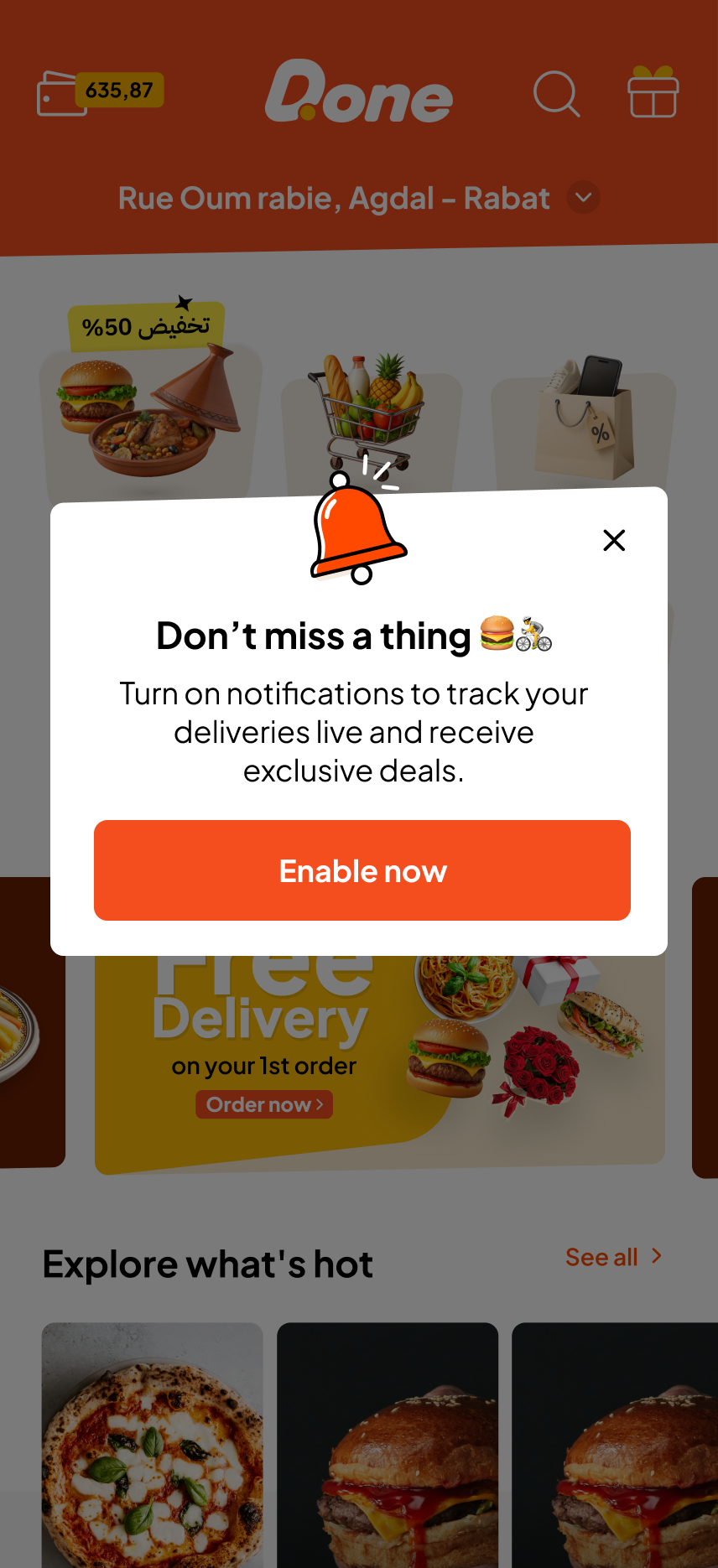Open the wallet showing 635,87
This screenshot has height=1568, width=718.
100,92
